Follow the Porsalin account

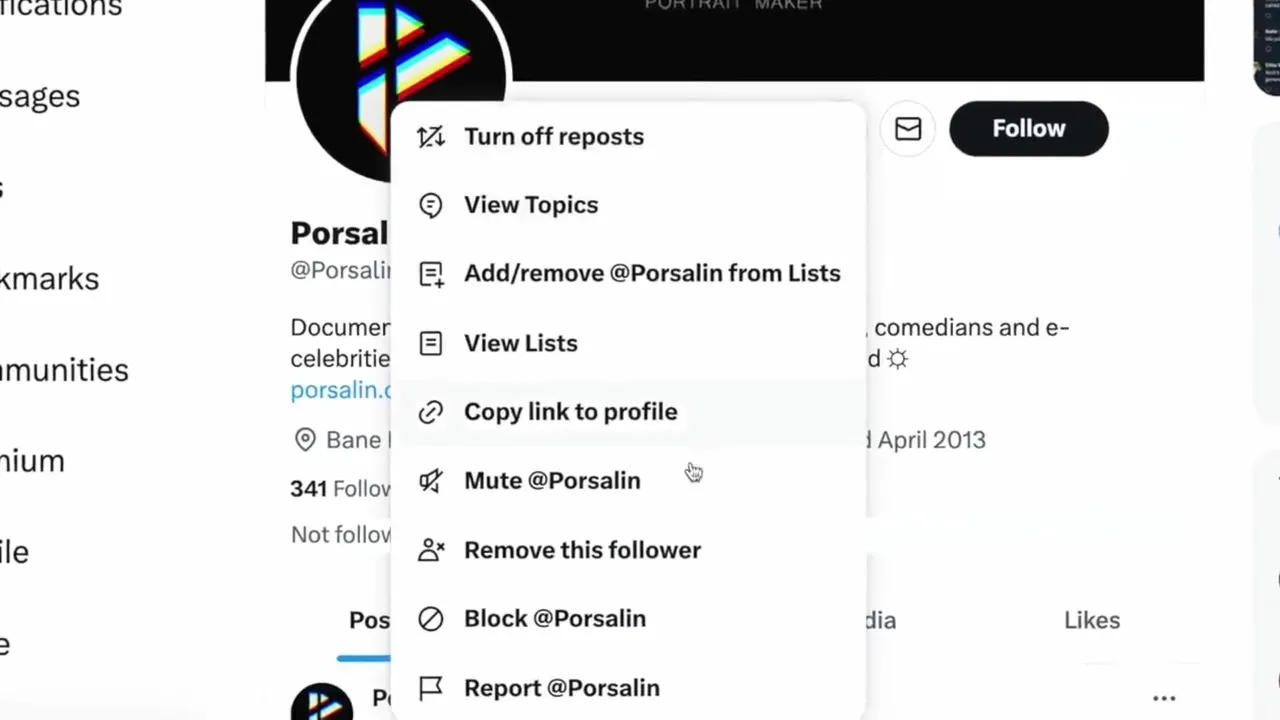coord(1028,129)
